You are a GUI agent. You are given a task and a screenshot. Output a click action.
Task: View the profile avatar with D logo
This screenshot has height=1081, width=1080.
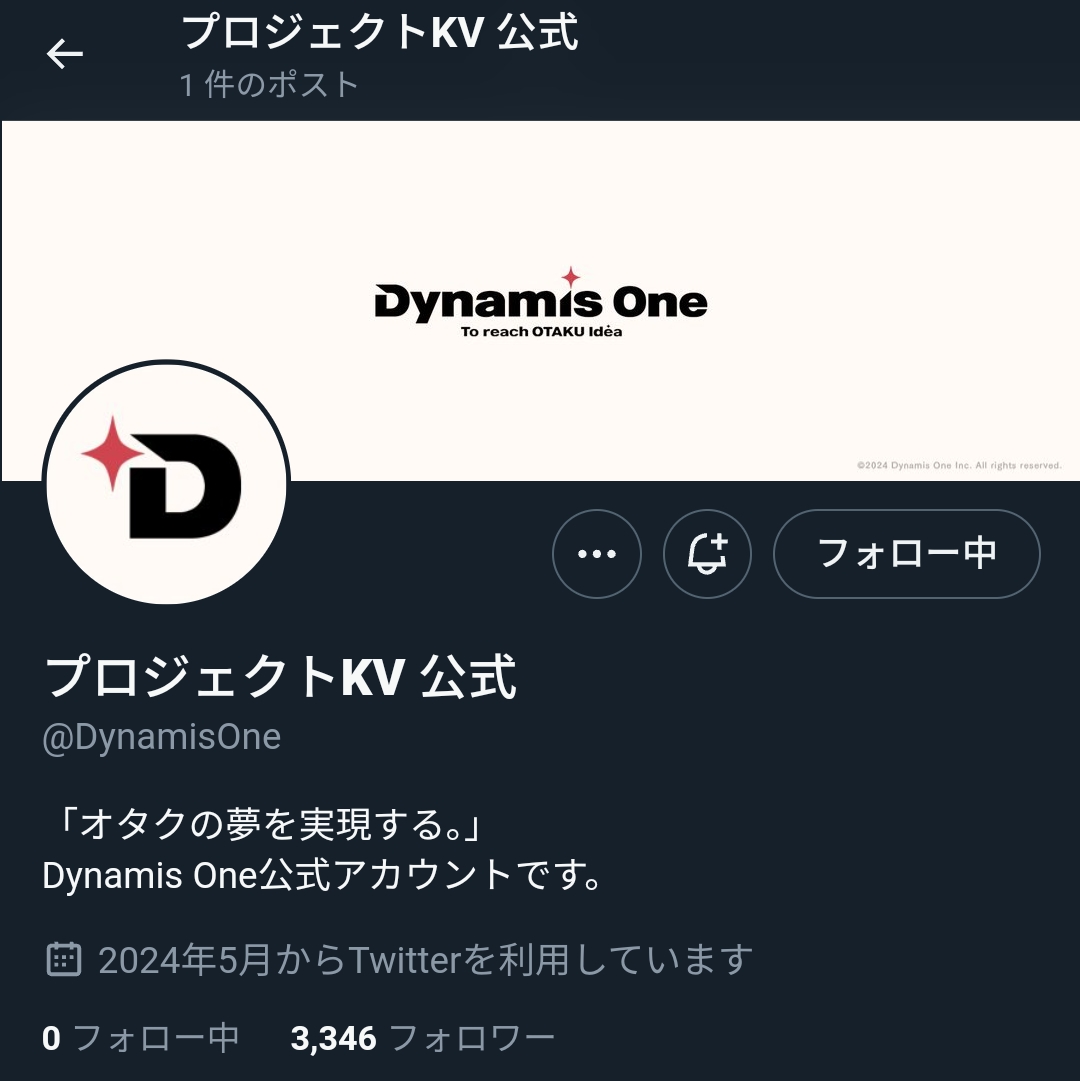click(x=166, y=483)
